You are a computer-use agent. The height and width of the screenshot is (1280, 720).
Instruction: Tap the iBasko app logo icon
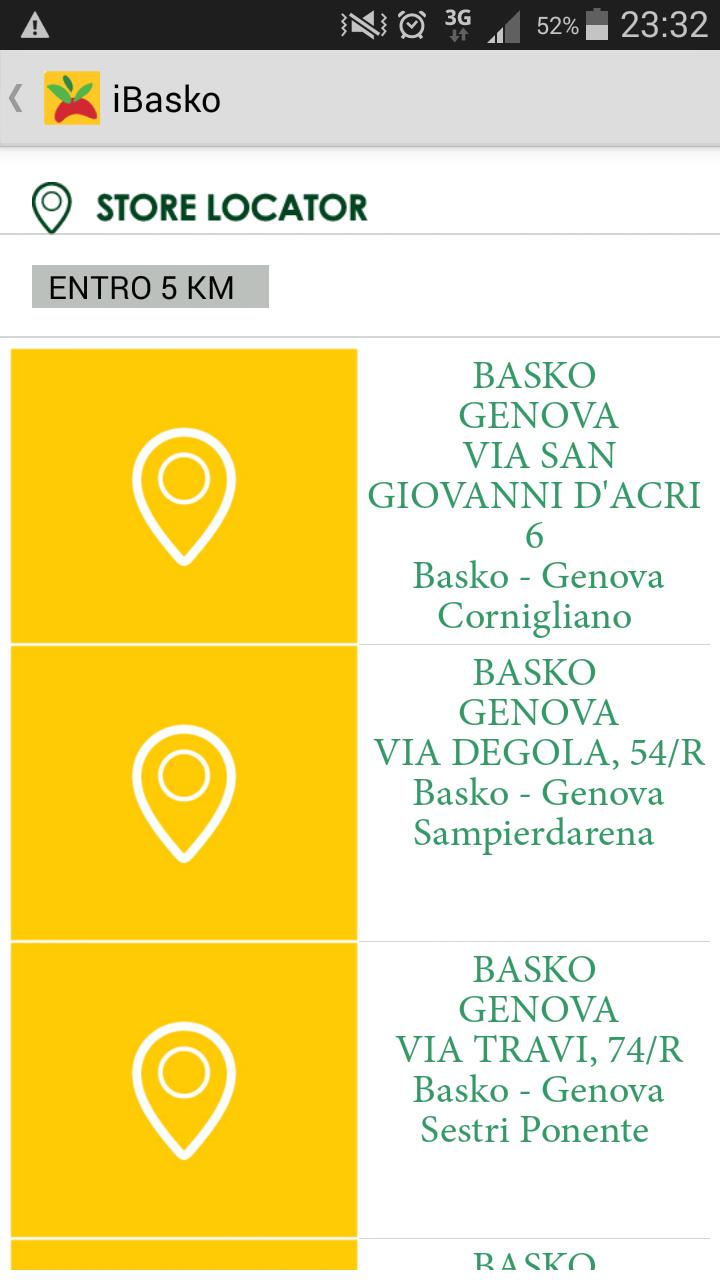(x=70, y=97)
